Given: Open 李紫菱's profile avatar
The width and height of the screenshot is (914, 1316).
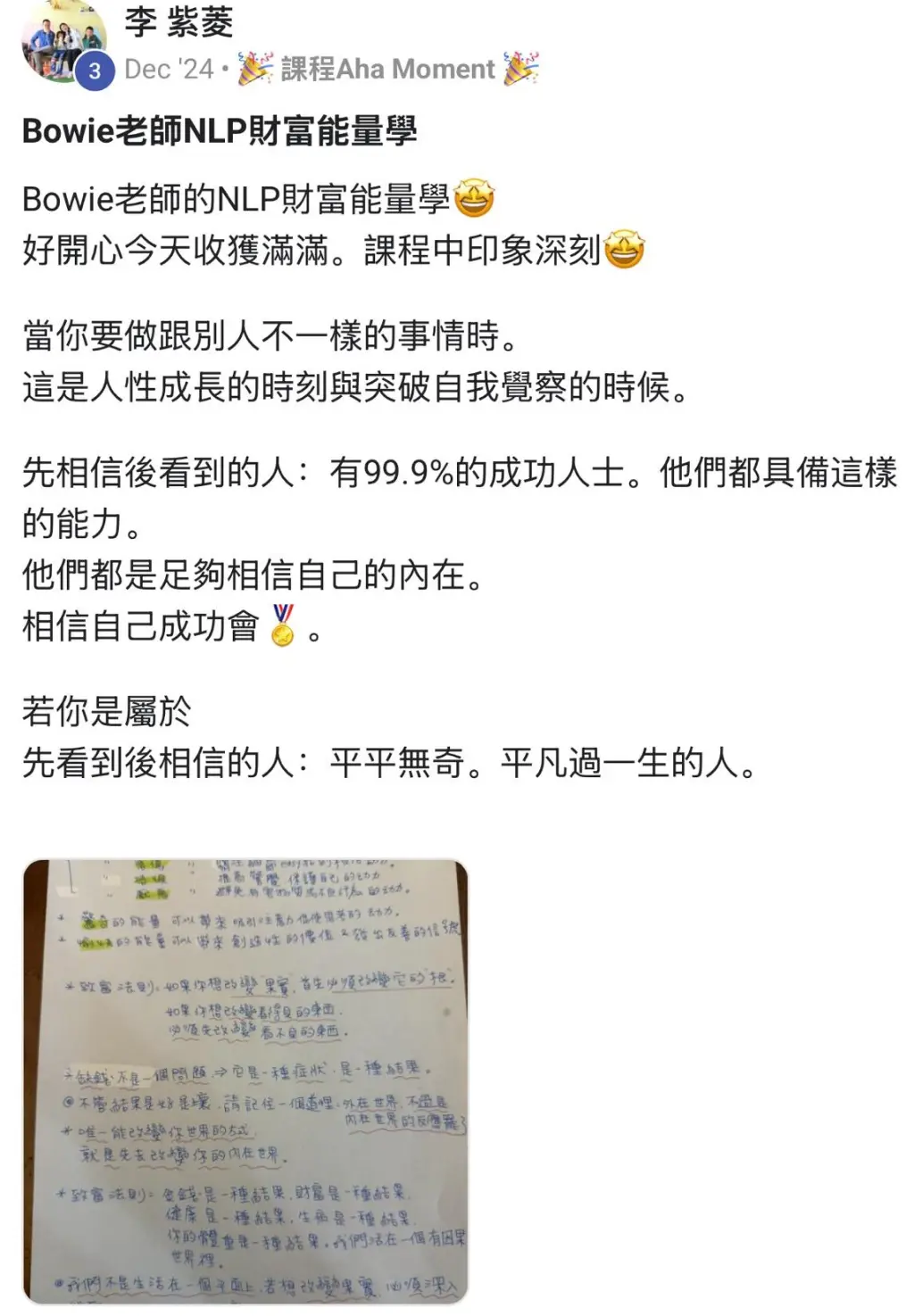Looking at the screenshot, I should point(61,40).
